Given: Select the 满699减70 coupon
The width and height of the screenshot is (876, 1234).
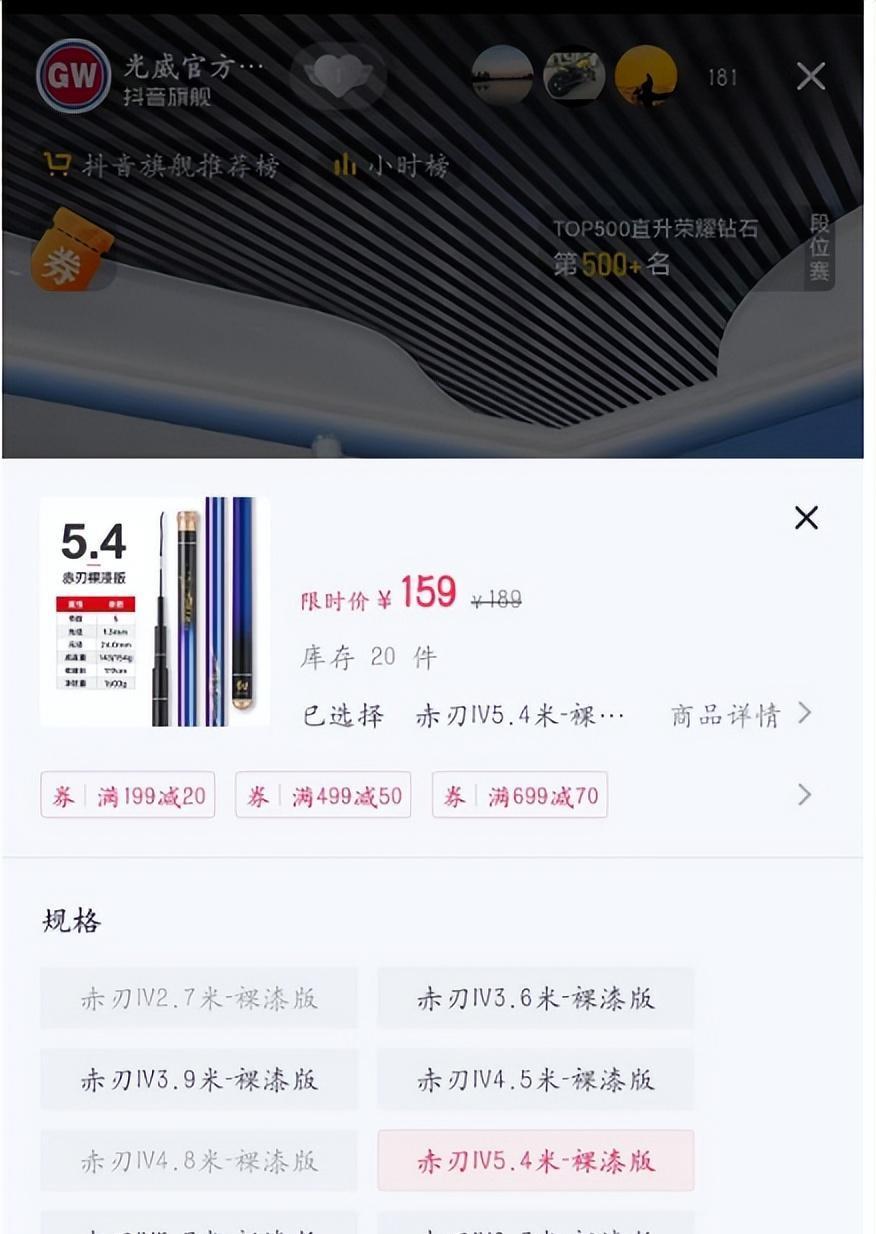Looking at the screenshot, I should click(x=520, y=796).
